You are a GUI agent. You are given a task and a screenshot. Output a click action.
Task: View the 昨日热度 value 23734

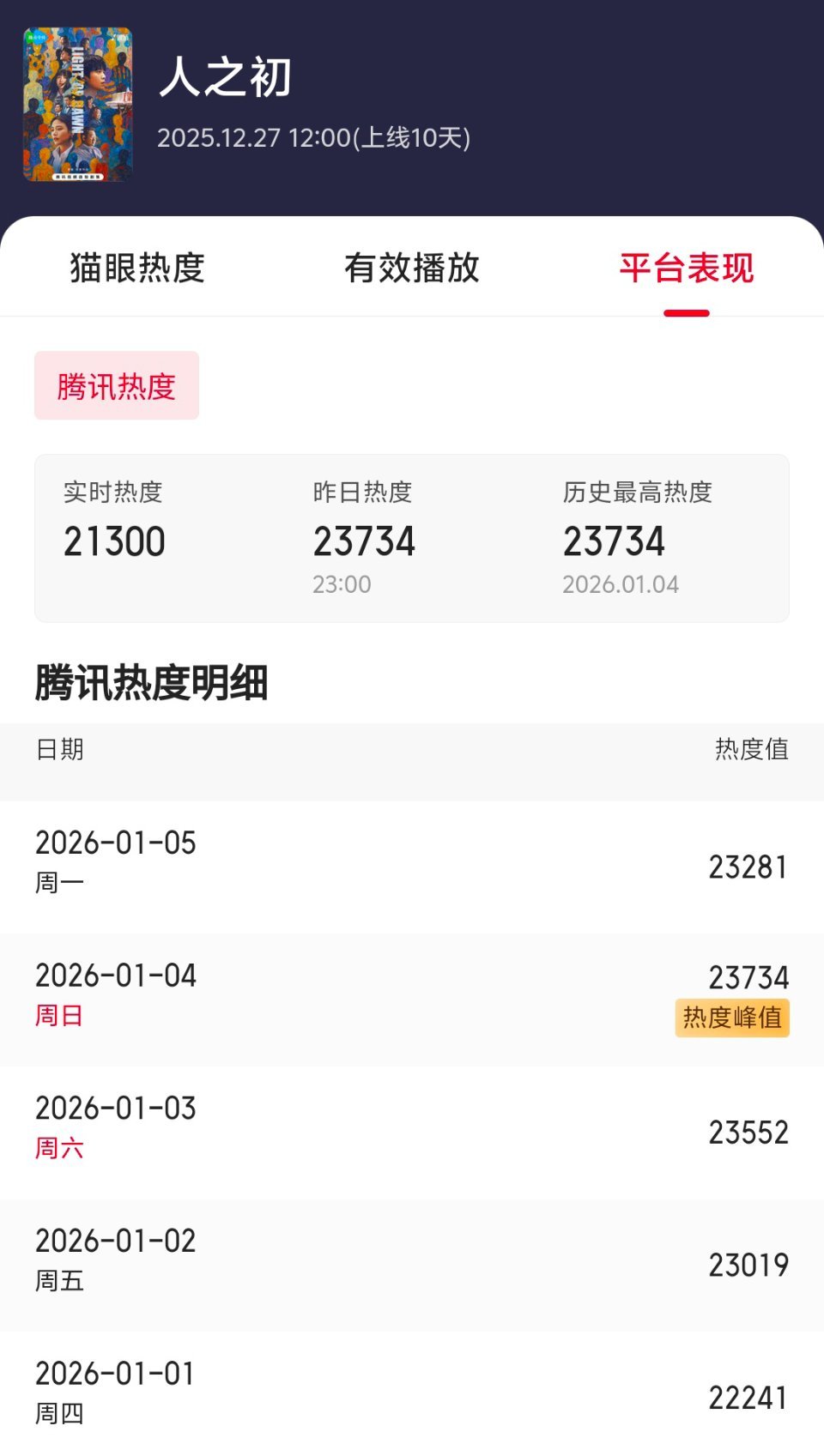click(365, 541)
